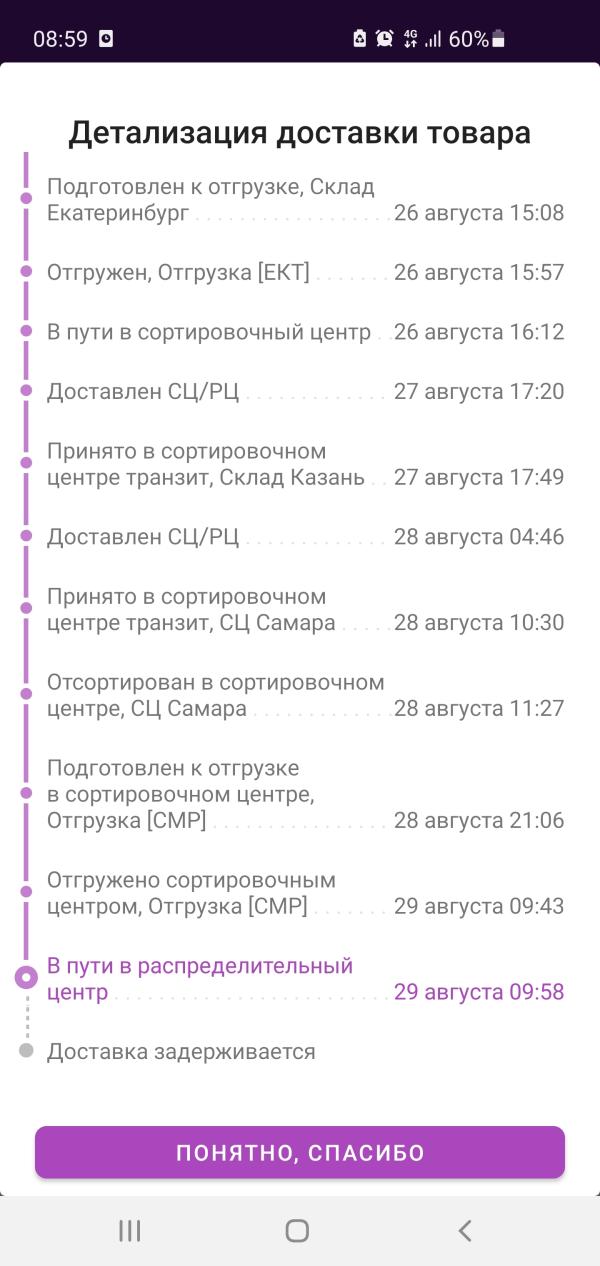Tap the «Понятно, спасибо» button
Screen dimensions: 600x1266
point(300,1152)
